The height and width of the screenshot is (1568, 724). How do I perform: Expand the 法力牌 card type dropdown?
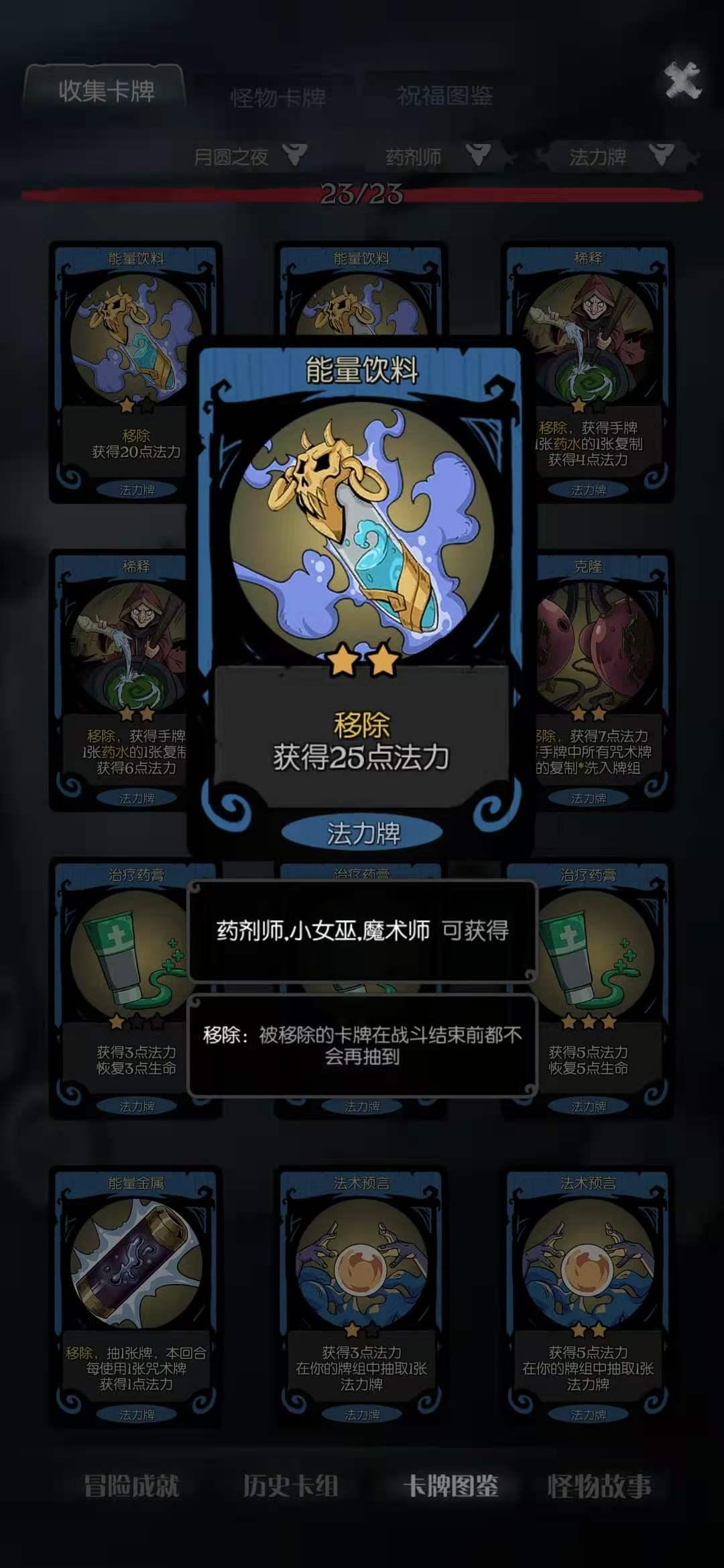tap(618, 157)
